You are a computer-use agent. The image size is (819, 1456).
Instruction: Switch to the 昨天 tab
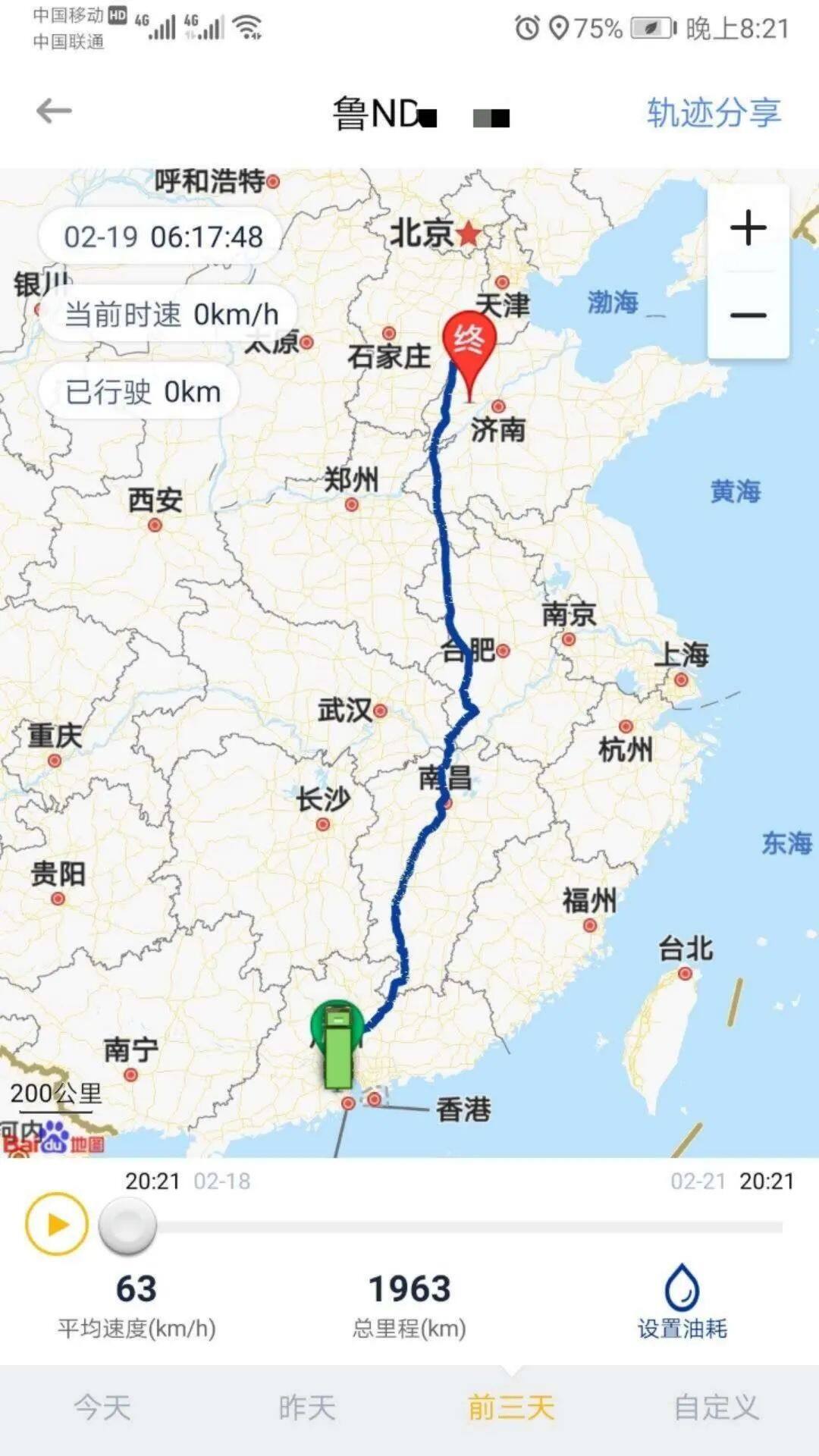[307, 1407]
